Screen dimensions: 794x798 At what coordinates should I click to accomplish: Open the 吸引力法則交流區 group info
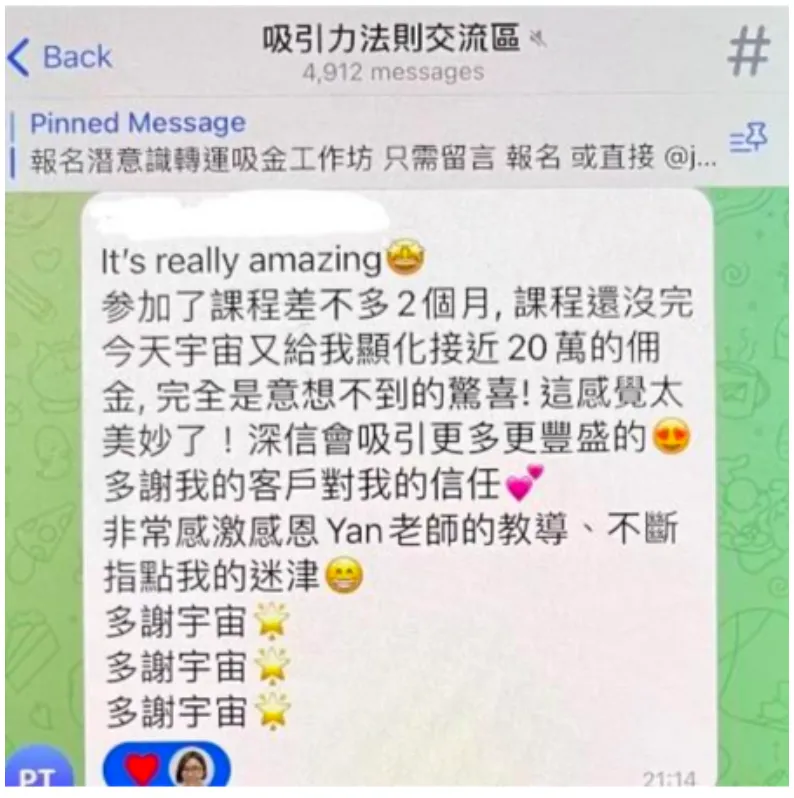pos(392,51)
